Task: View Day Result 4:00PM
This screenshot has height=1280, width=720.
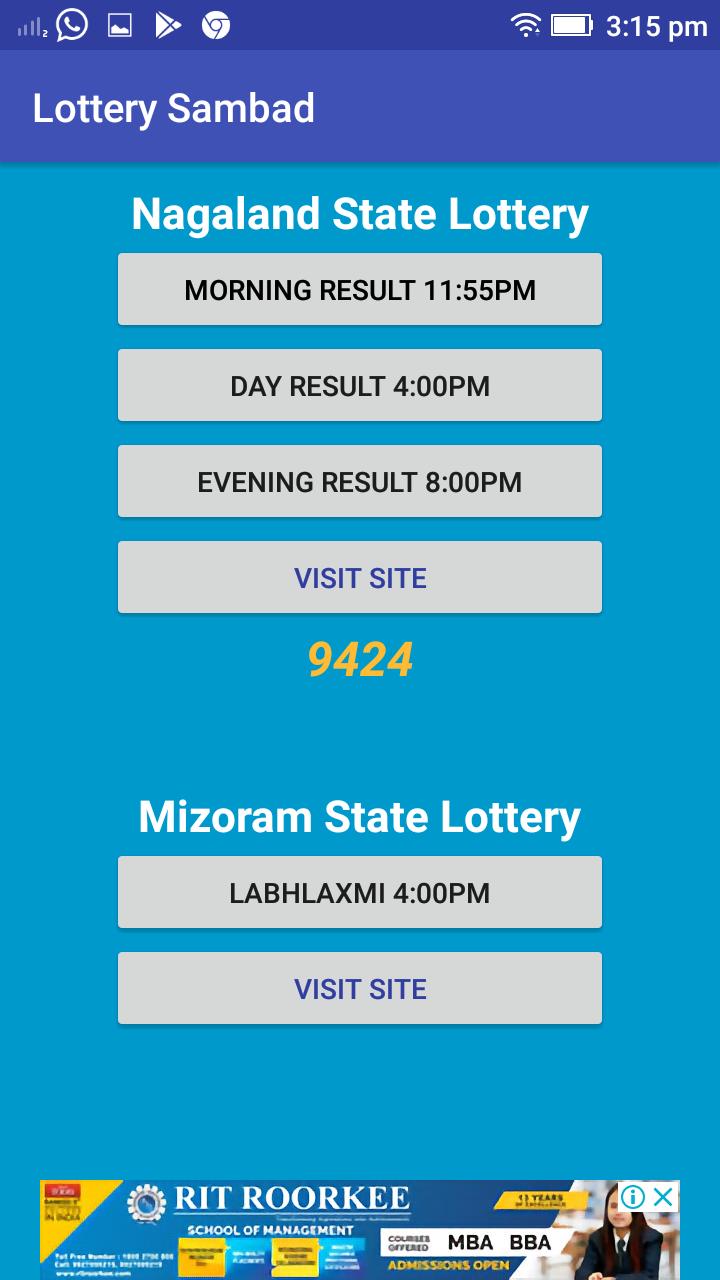Action: (x=360, y=386)
